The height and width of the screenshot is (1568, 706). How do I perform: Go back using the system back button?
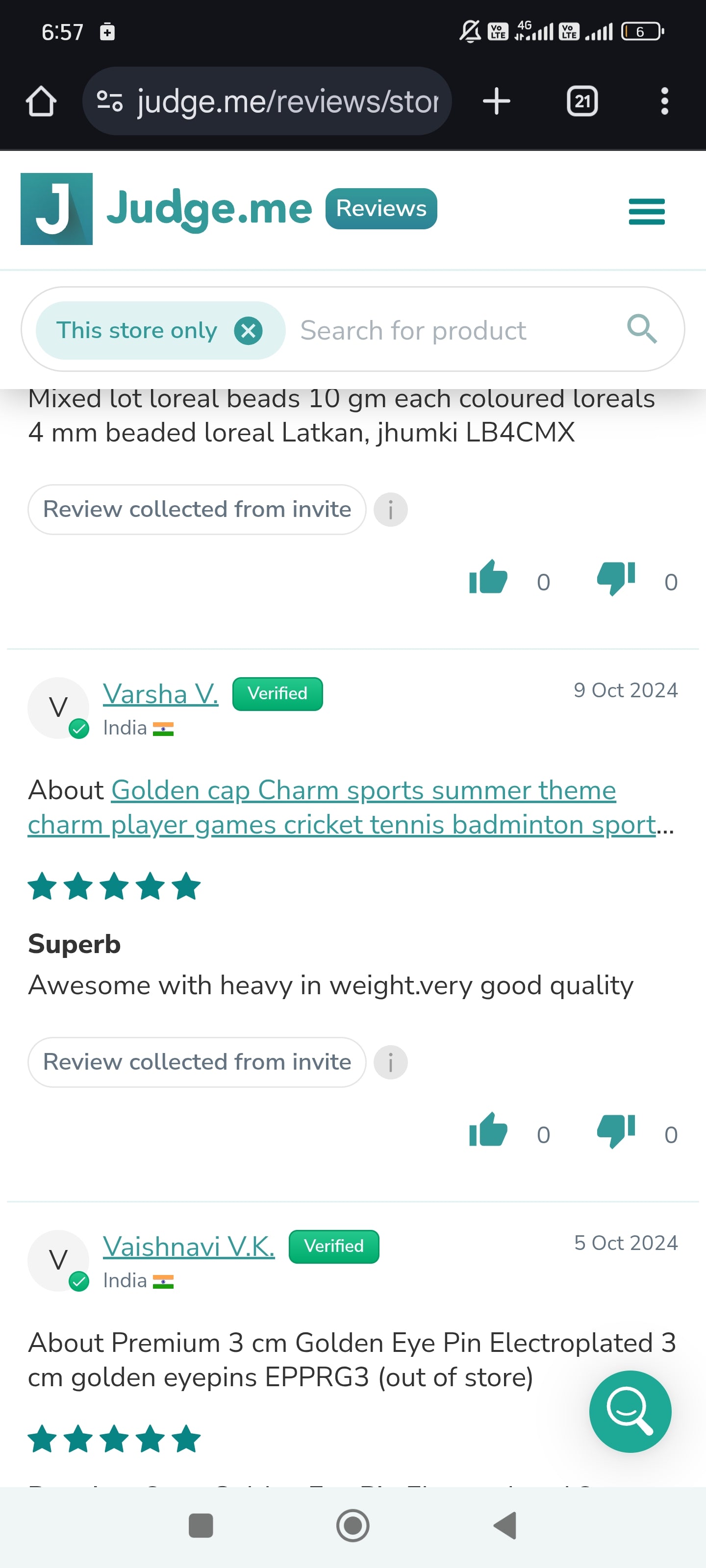pyautogui.click(x=505, y=1525)
